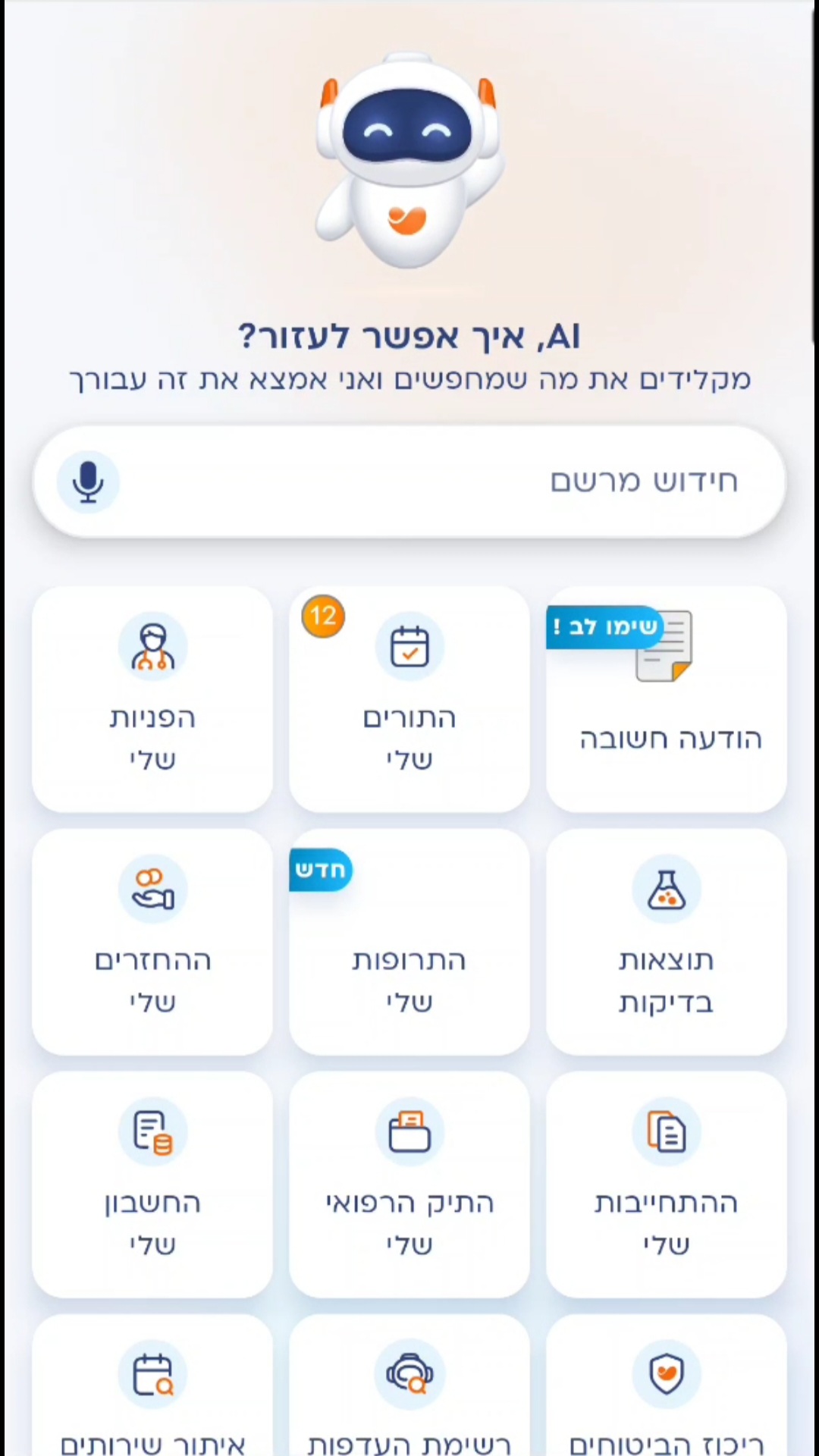Open the התיק הרפואי שלי card
The width and height of the screenshot is (819, 1456).
coord(409,1185)
